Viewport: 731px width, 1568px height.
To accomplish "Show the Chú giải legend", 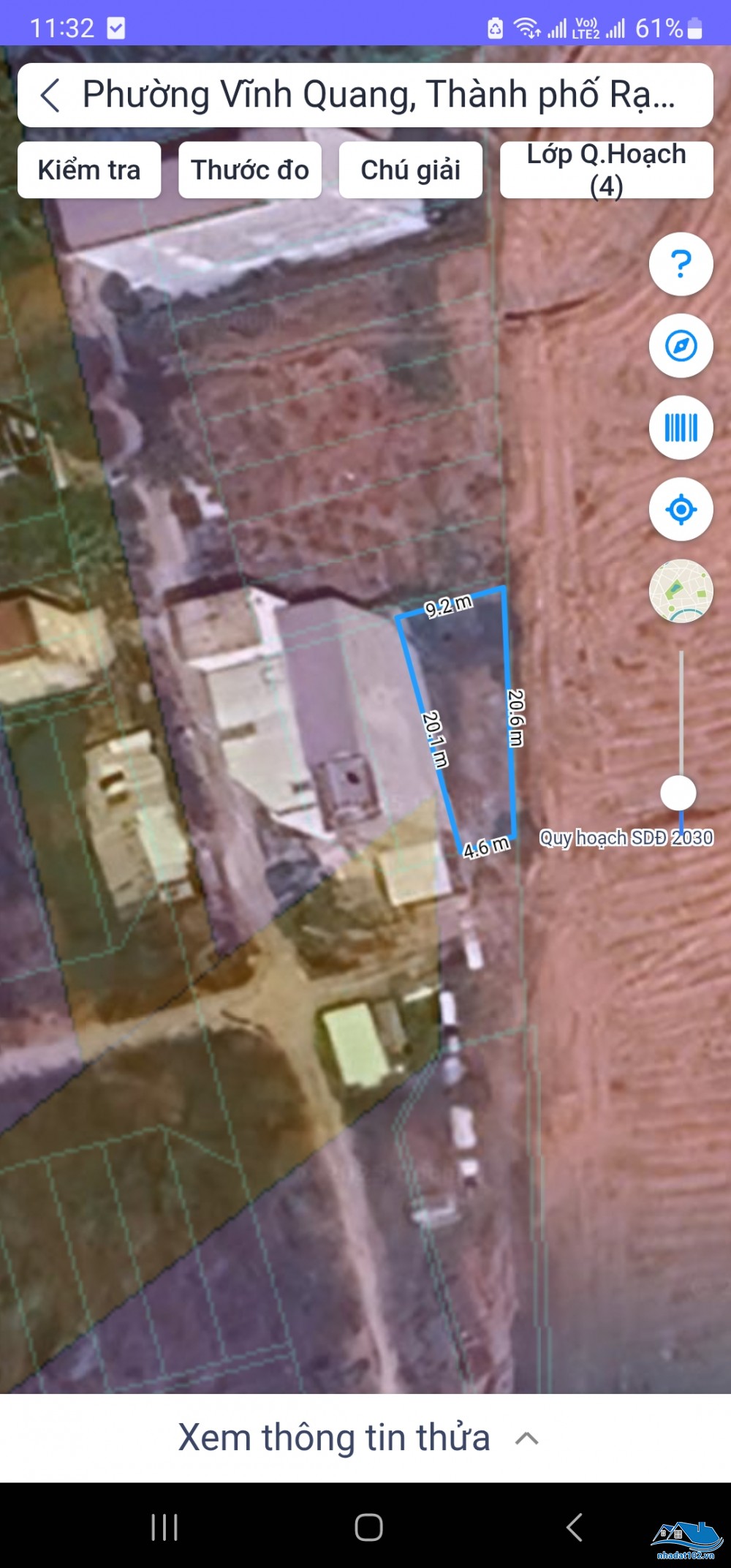I will click(411, 170).
